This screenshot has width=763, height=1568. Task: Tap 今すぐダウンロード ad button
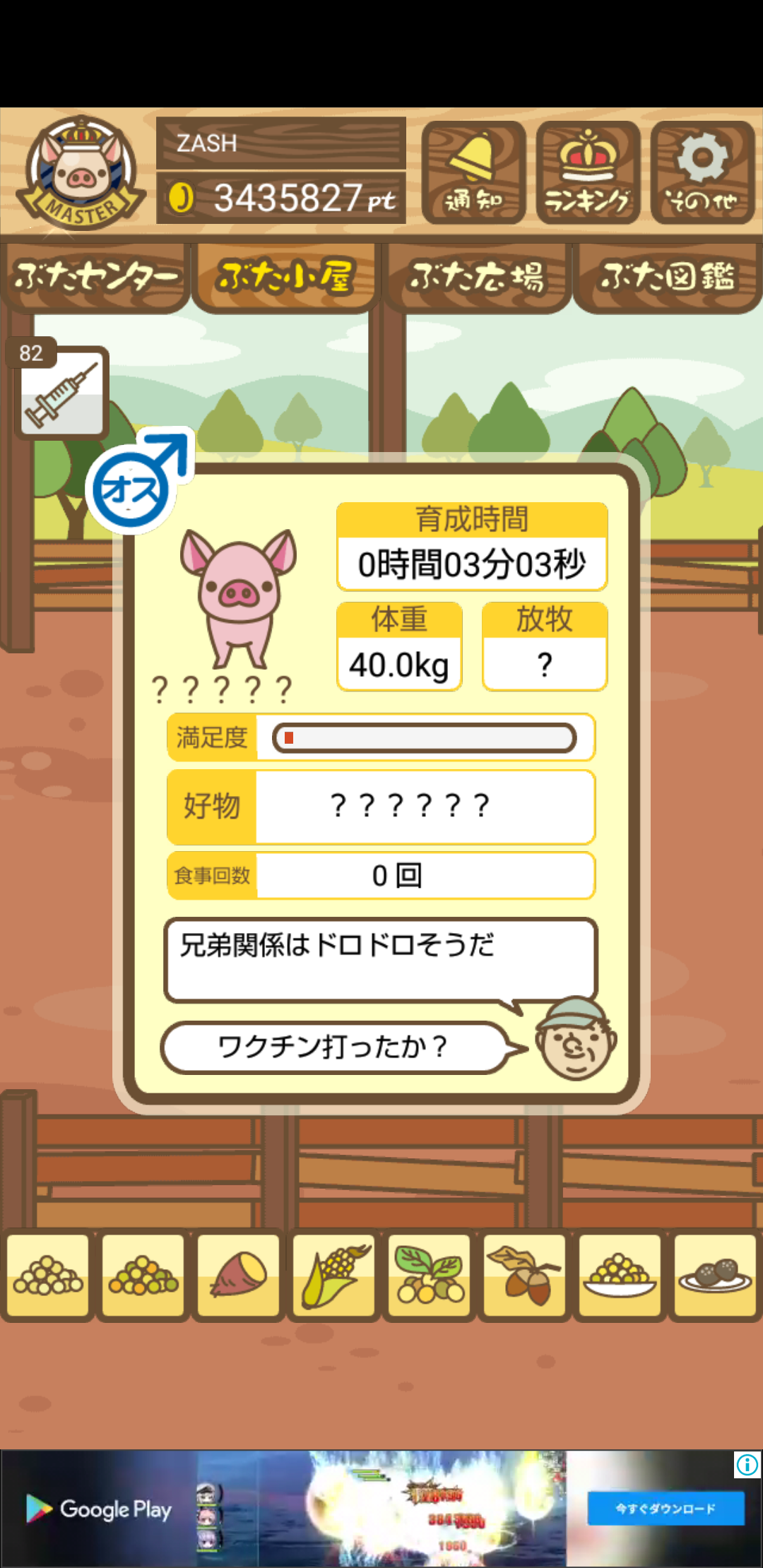[x=666, y=1509]
